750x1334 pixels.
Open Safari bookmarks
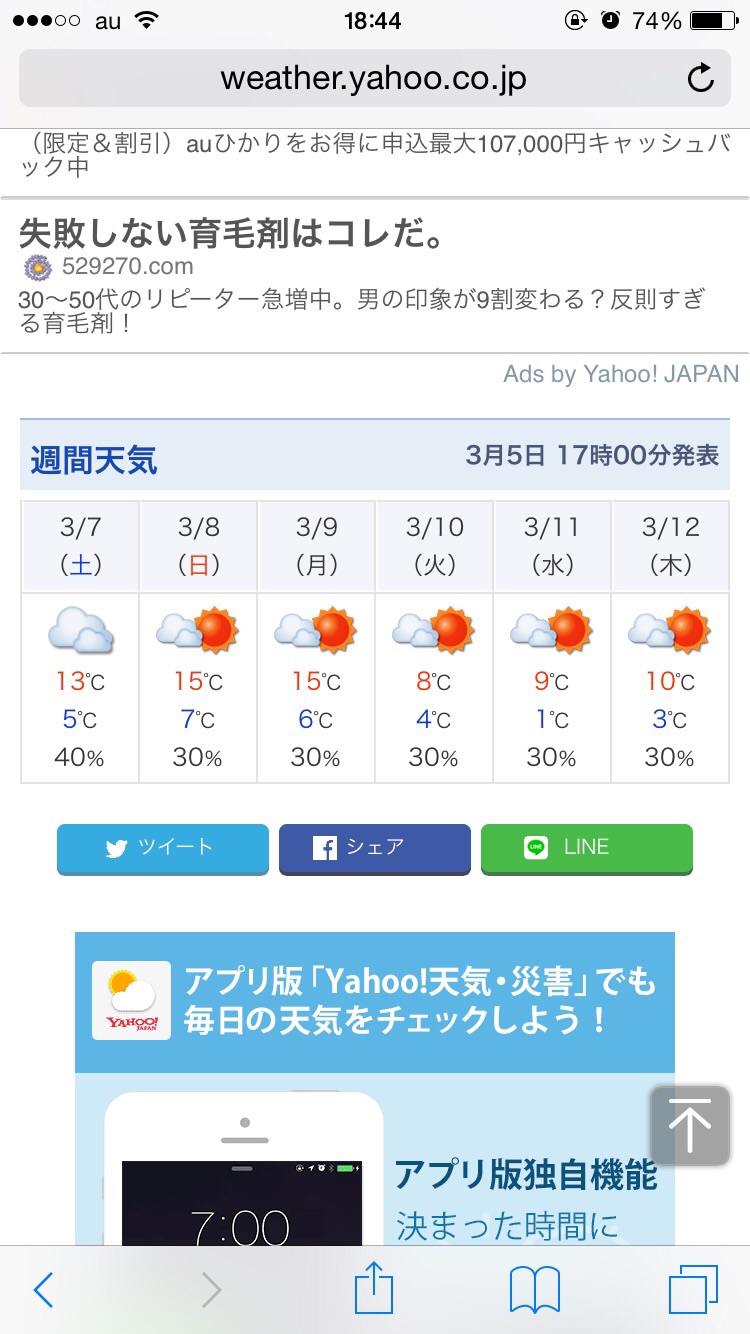pyautogui.click(x=535, y=1290)
